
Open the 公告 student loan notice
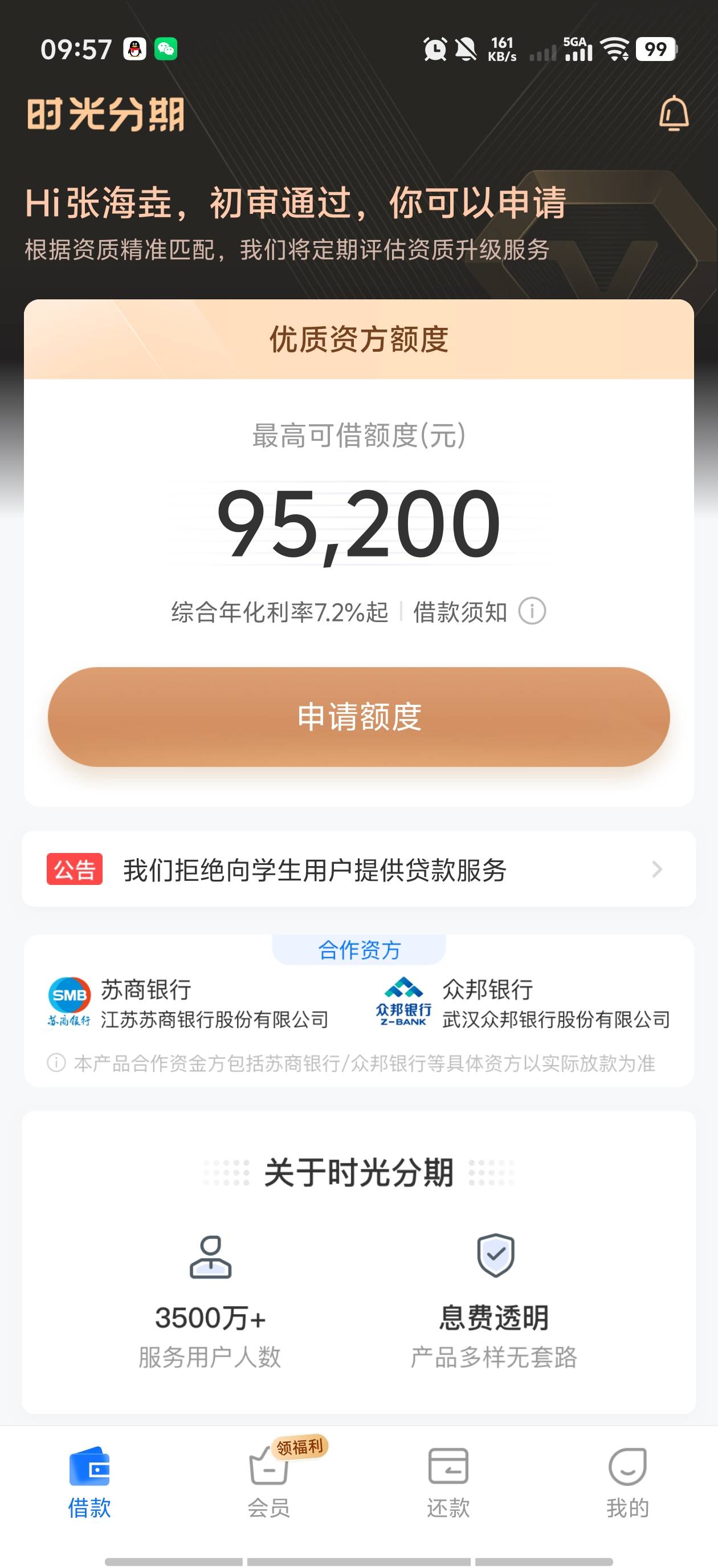tap(359, 869)
